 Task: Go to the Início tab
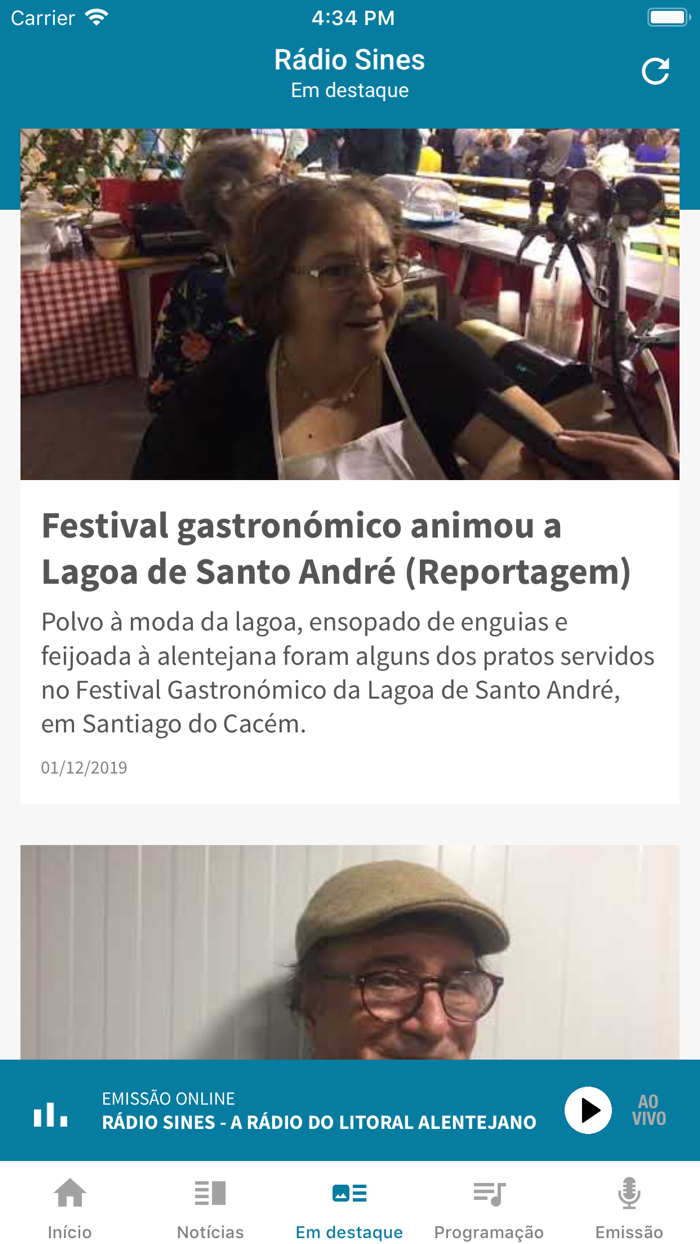tap(70, 1208)
